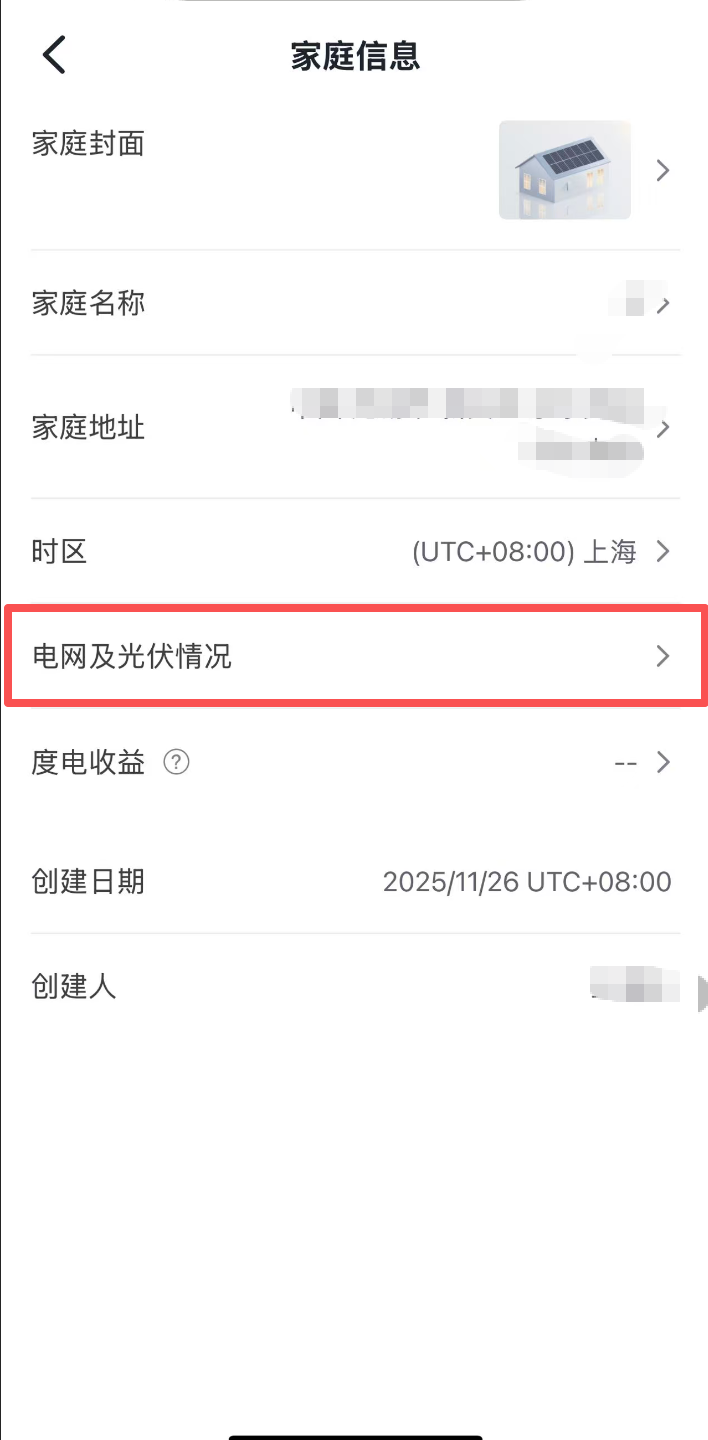Change the 时区 setting
This screenshot has width=708, height=1440.
pyautogui.click(x=355, y=551)
